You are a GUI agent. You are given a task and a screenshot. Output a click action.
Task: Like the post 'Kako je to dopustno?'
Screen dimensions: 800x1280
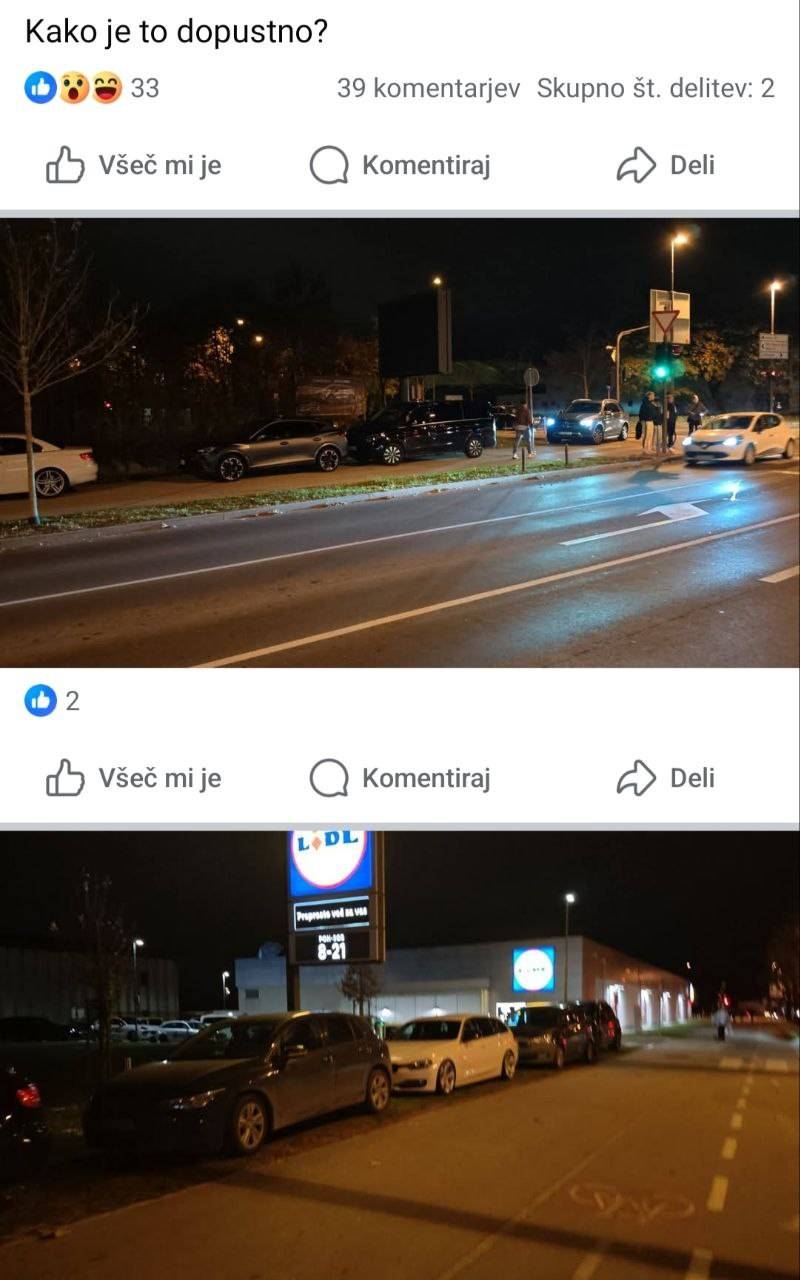[x=134, y=165]
